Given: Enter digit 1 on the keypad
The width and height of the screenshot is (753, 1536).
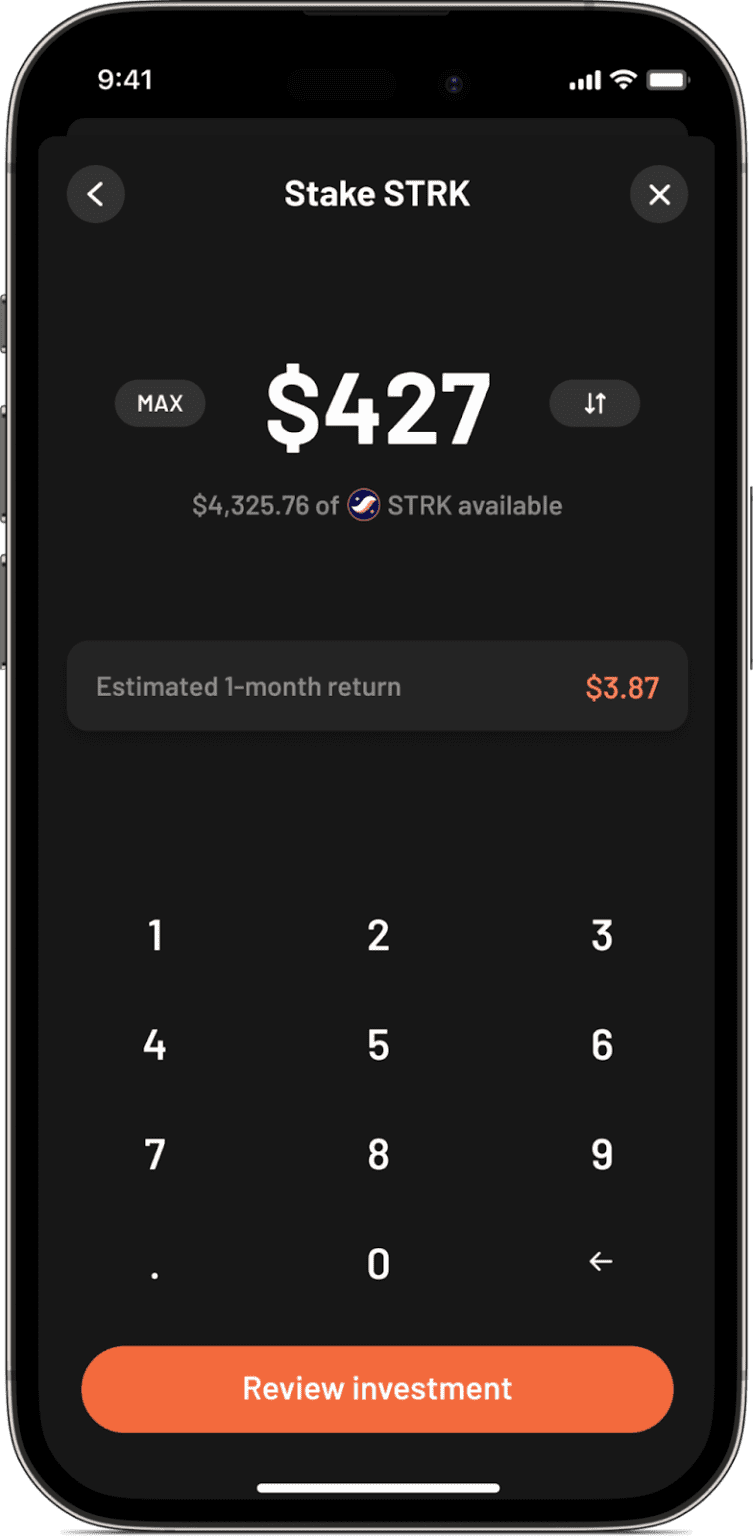Looking at the screenshot, I should [155, 936].
